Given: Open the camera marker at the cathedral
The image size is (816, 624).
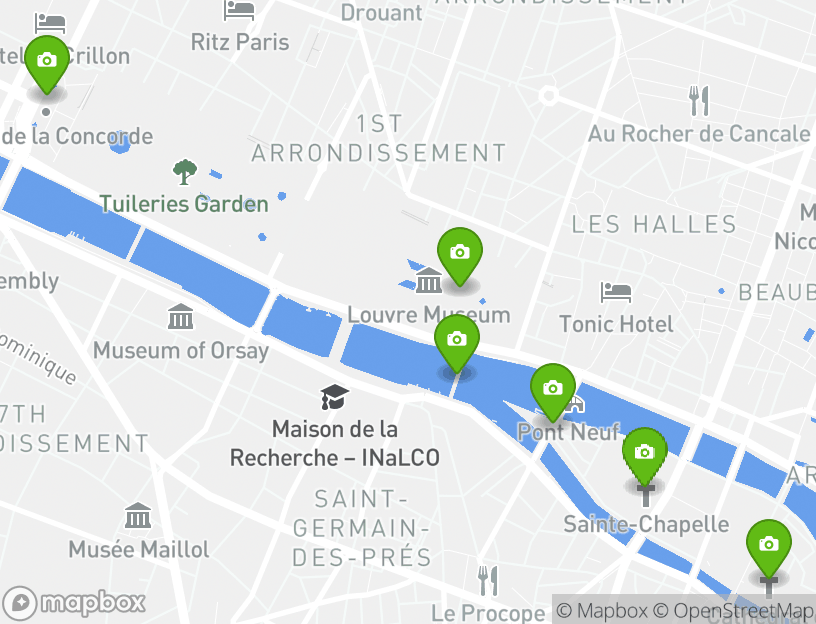Looking at the screenshot, I should point(768,545).
